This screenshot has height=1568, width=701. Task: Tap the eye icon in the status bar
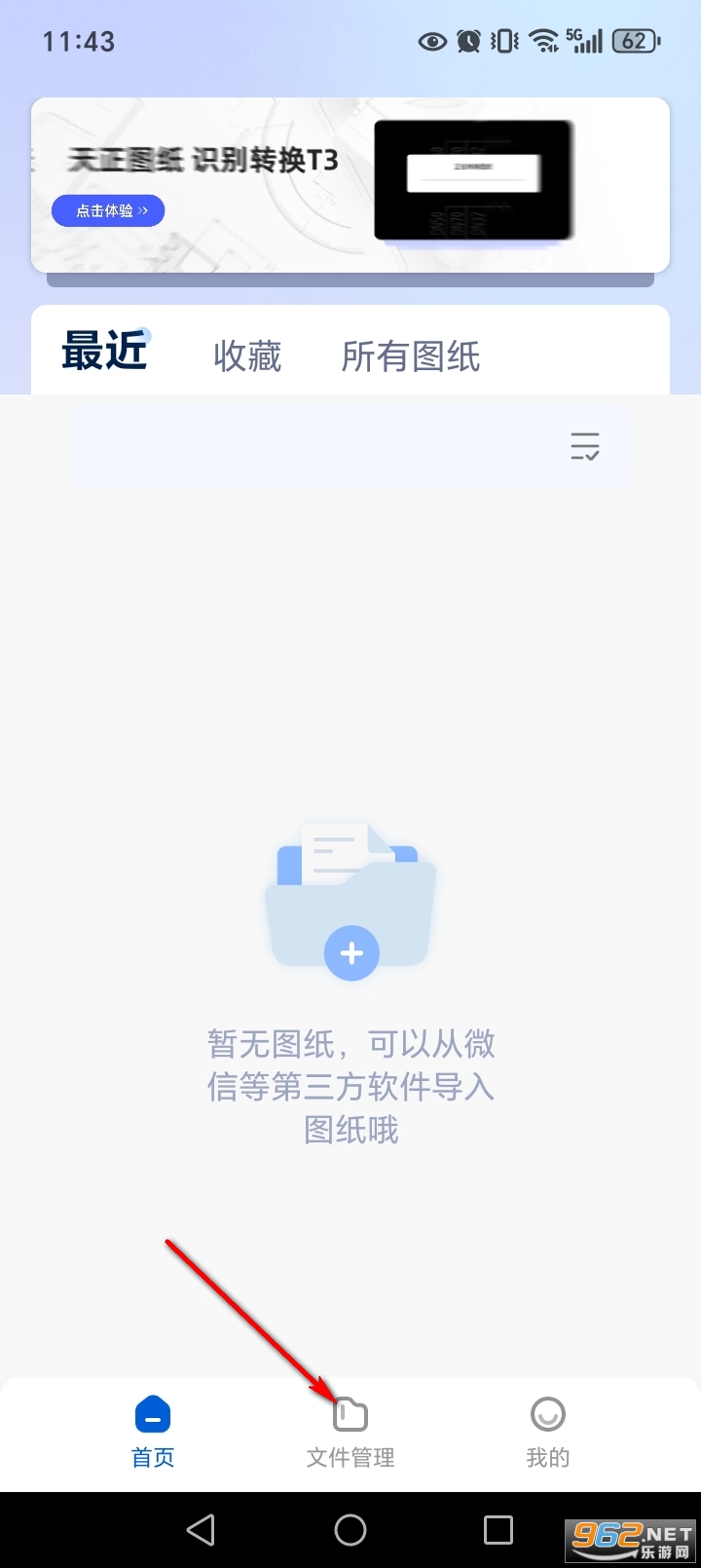pyautogui.click(x=431, y=41)
